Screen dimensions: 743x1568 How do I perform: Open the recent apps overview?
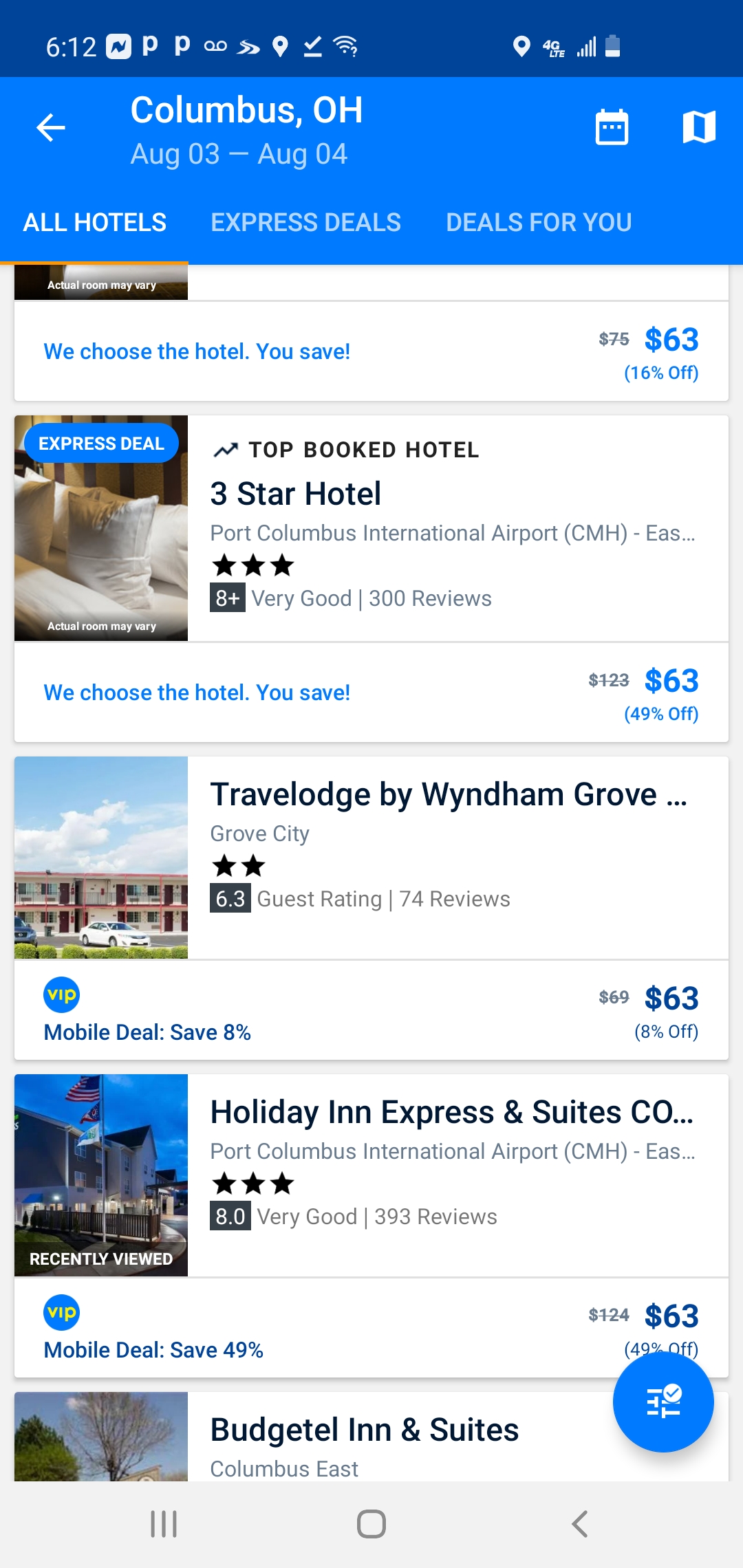[164, 1524]
